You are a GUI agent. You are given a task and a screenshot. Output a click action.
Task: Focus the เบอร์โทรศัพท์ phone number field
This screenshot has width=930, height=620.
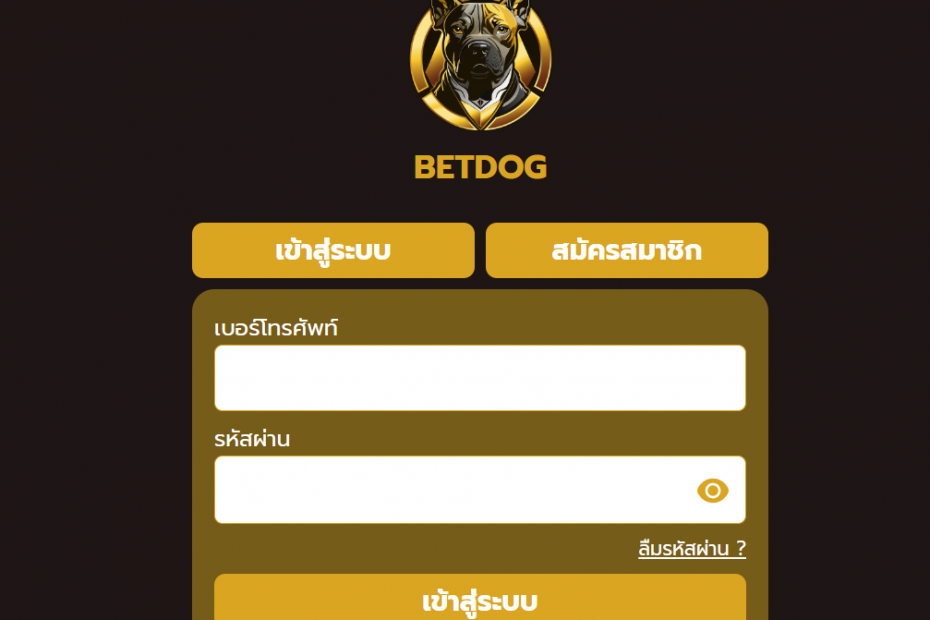(480, 378)
